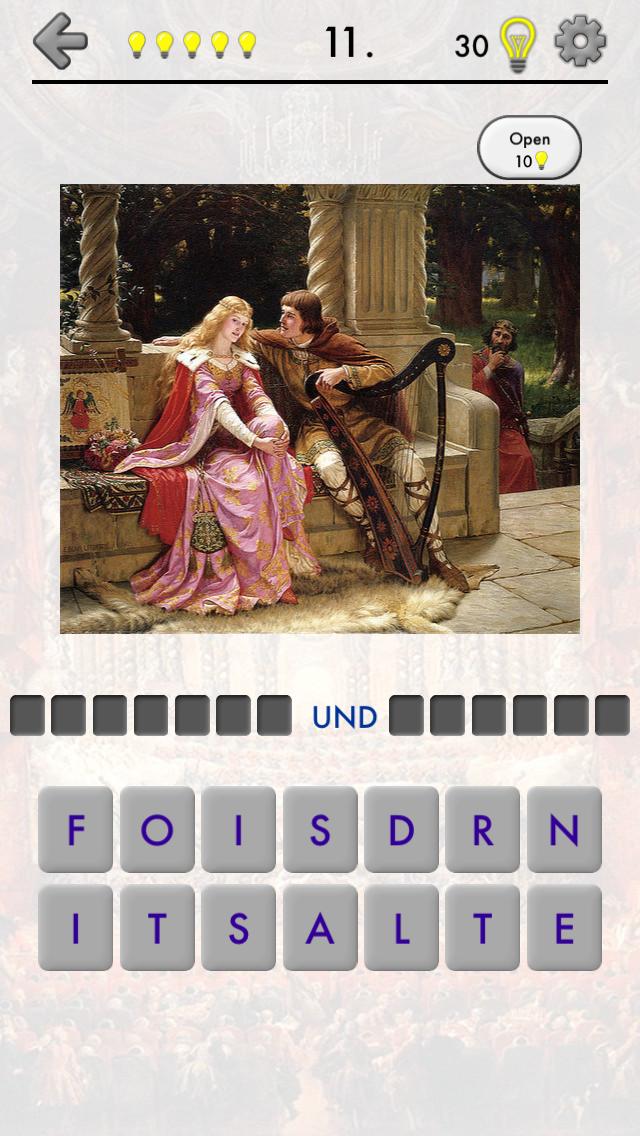This screenshot has width=640, height=1136.
Task: Pick the letter A tile
Action: click(x=320, y=927)
